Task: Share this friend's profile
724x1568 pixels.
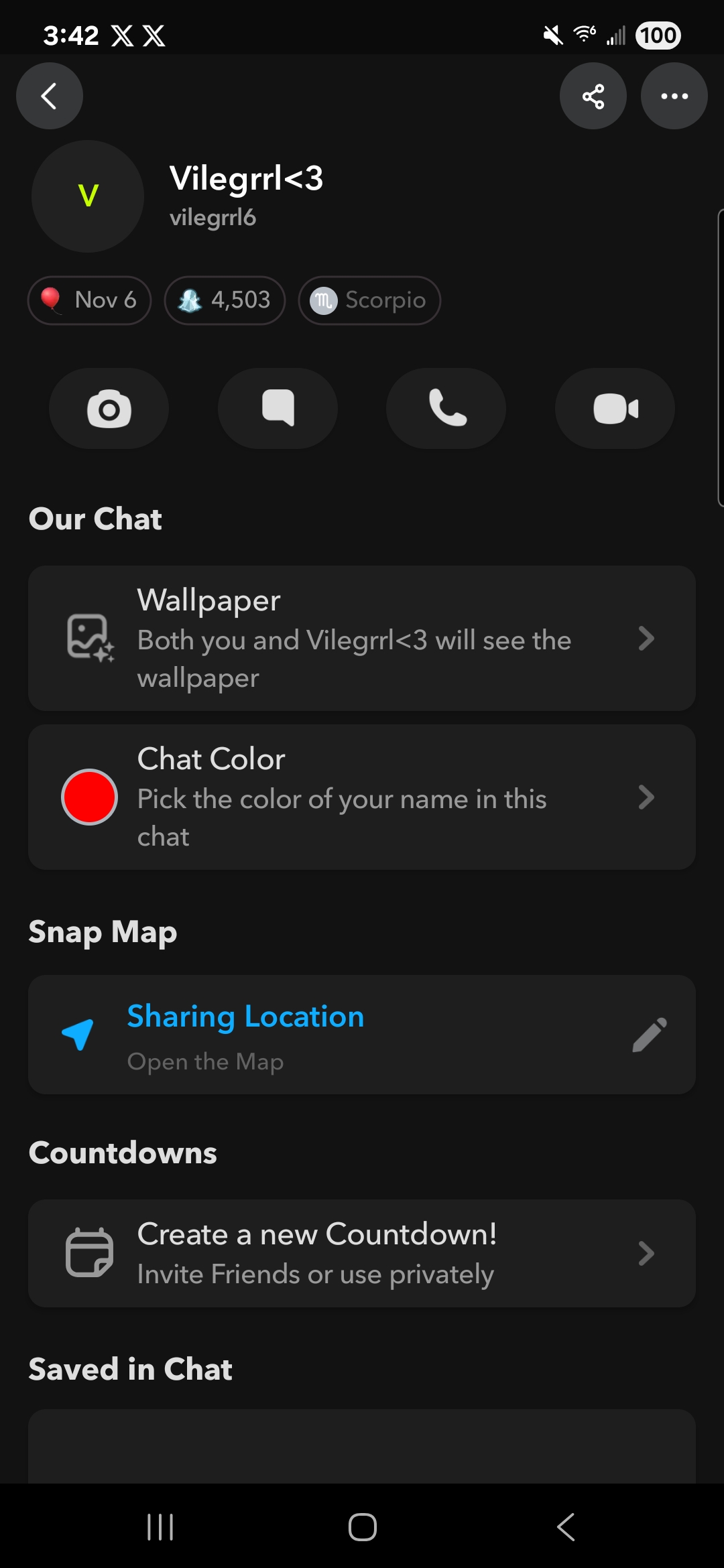Action: [x=593, y=96]
